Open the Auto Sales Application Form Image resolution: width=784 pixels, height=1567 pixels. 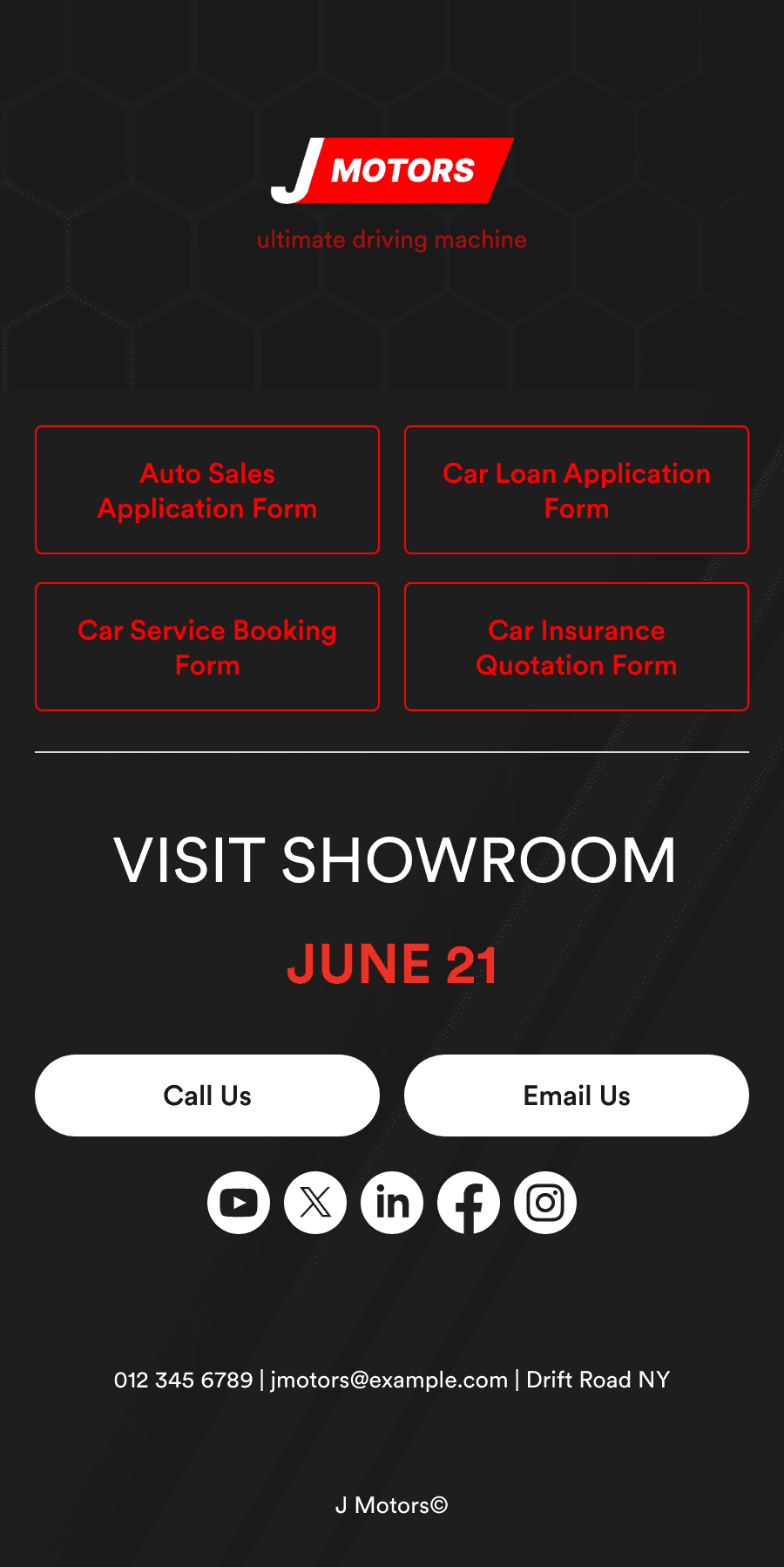pyautogui.click(x=207, y=490)
